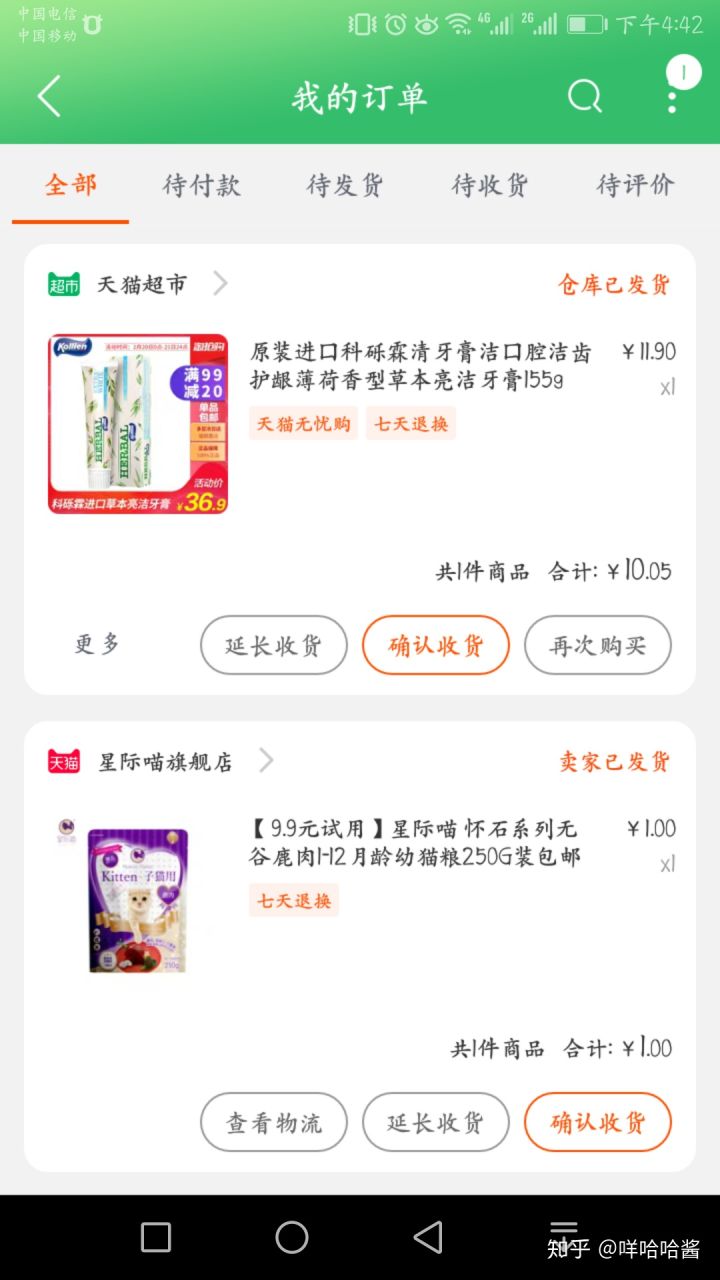The width and height of the screenshot is (720, 1280).
Task: Open the 星际喵旗舰店 store page
Action: 165,762
